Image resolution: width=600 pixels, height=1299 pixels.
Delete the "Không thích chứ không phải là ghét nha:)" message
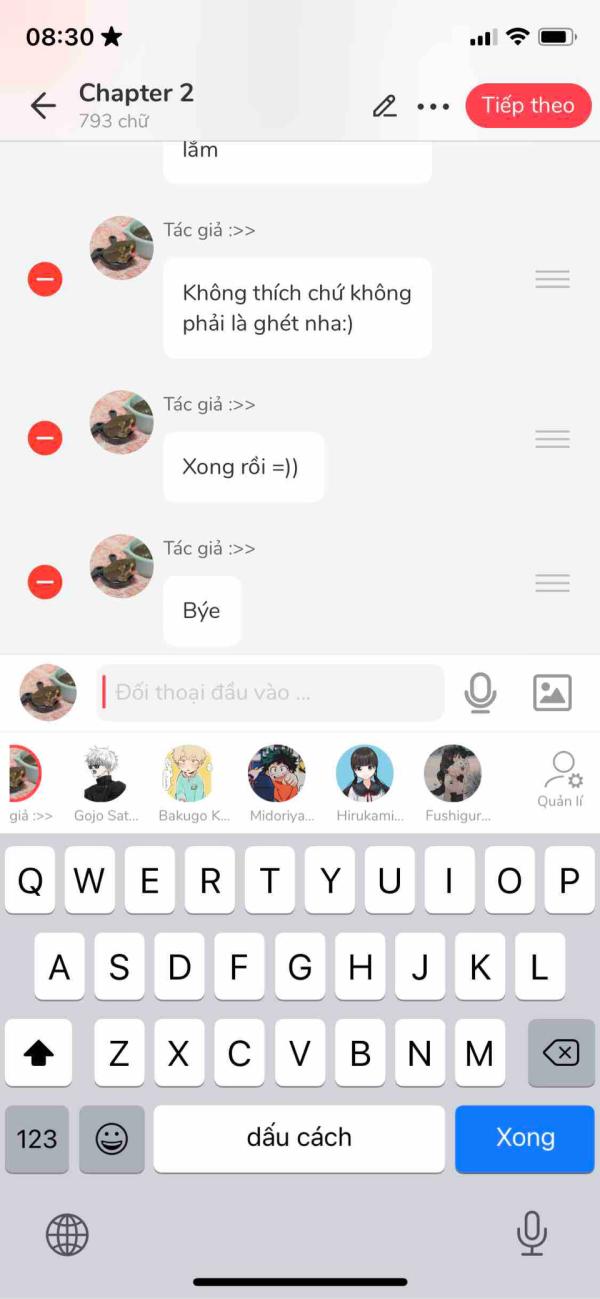(x=45, y=280)
